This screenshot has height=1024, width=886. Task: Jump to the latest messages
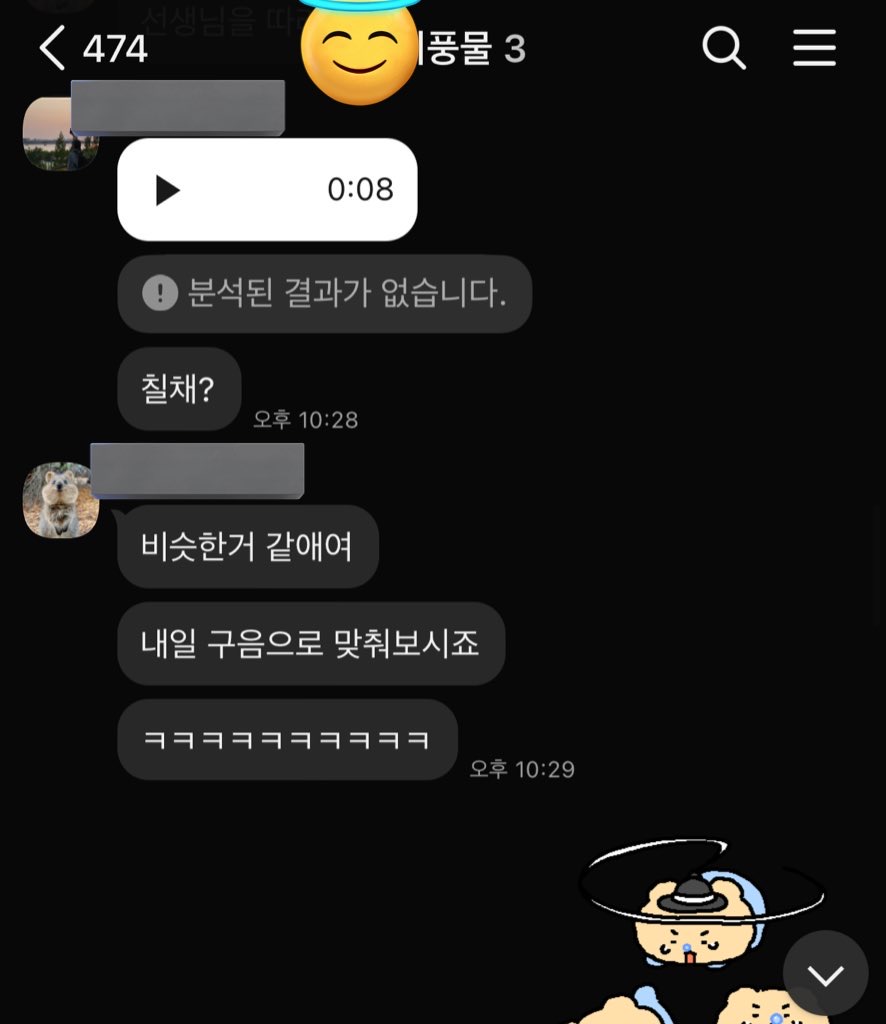(x=825, y=973)
